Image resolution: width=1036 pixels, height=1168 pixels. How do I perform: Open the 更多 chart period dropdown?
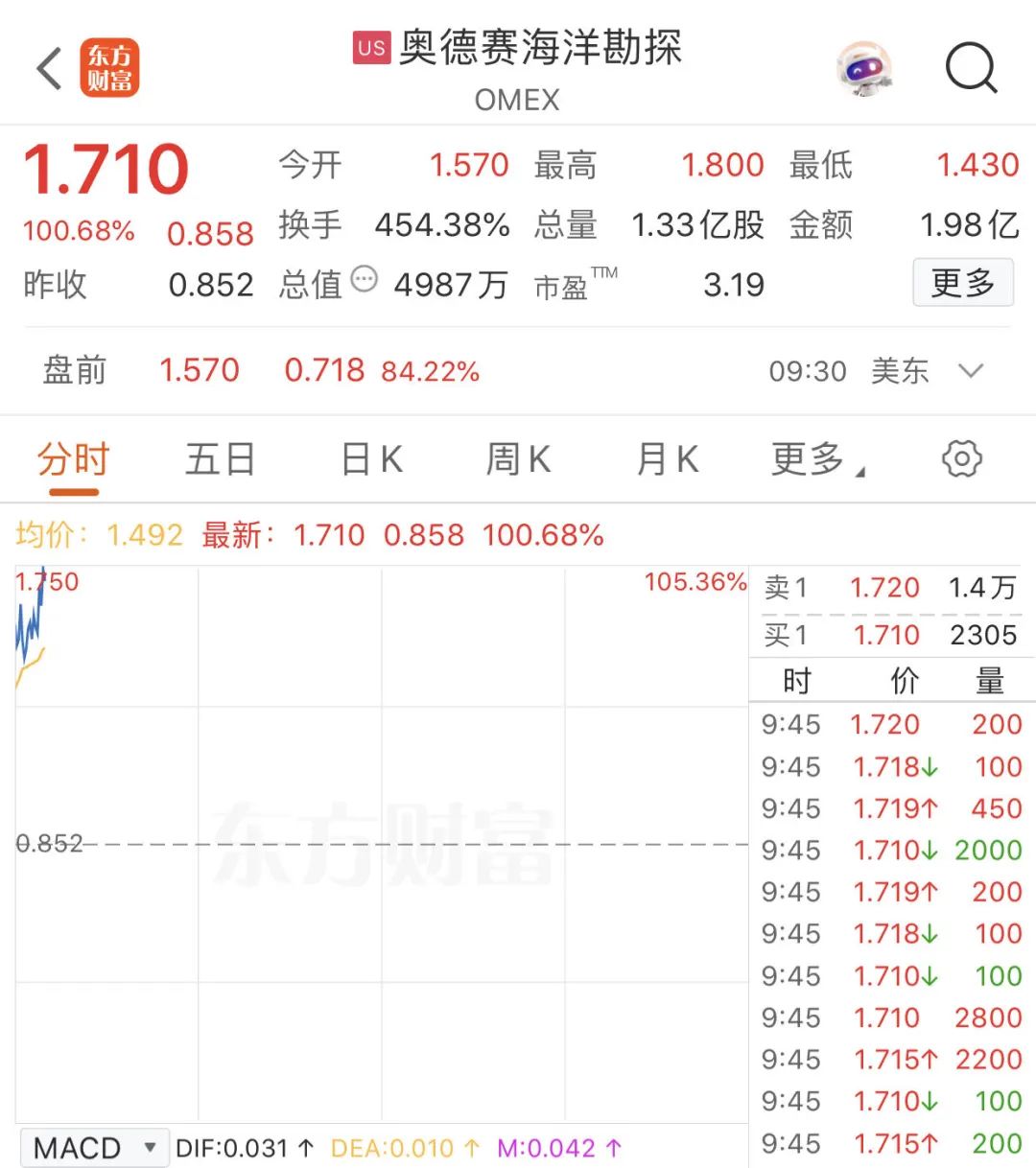pyautogui.click(x=815, y=460)
